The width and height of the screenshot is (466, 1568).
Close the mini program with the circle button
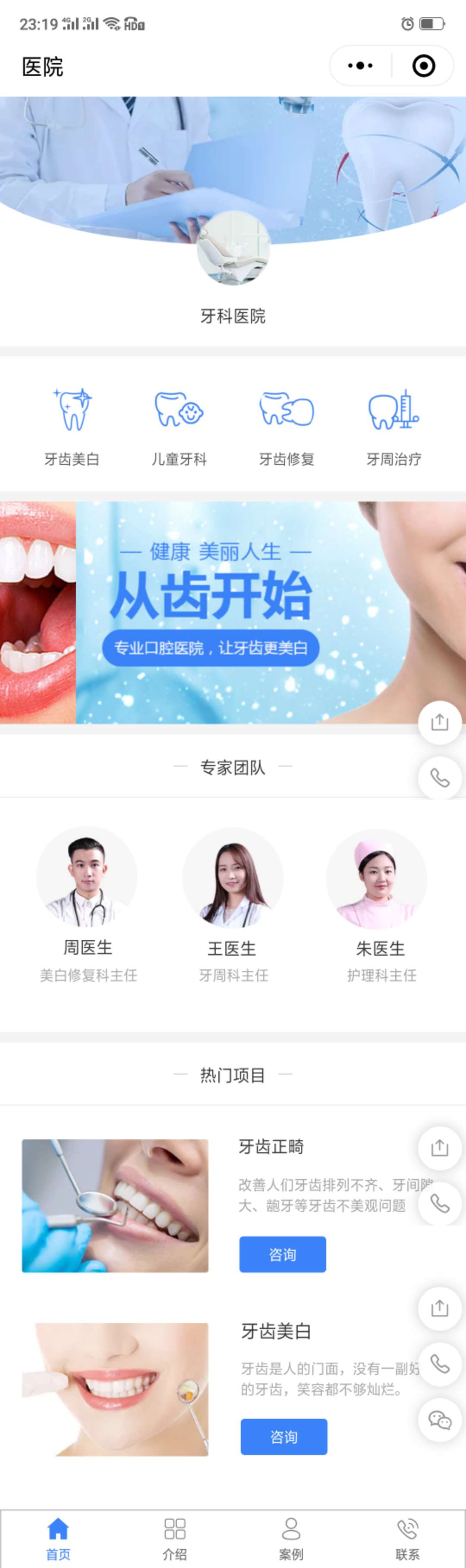(423, 66)
